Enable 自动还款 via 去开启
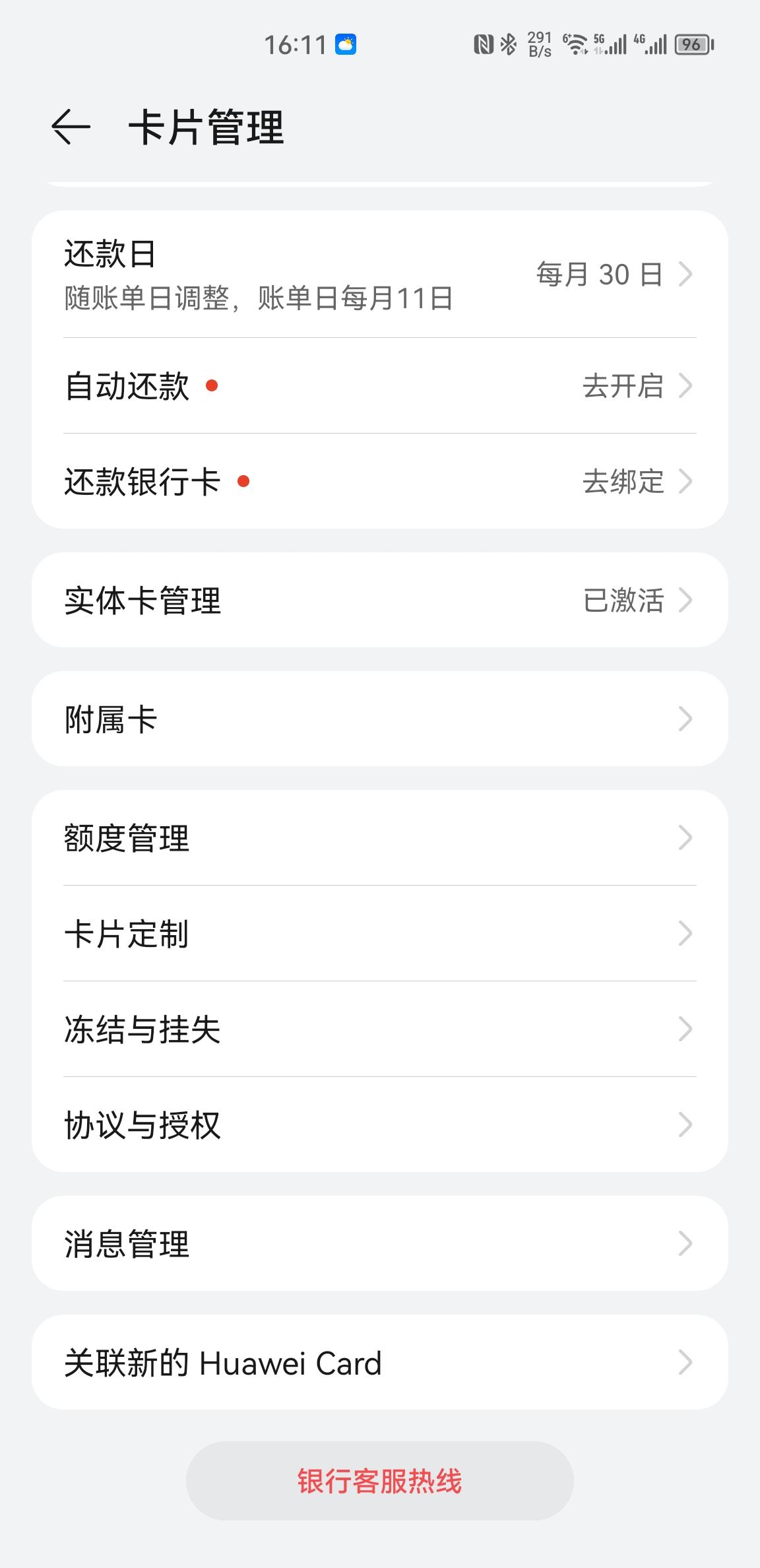Viewport: 760px width, 1568px height. point(380,386)
